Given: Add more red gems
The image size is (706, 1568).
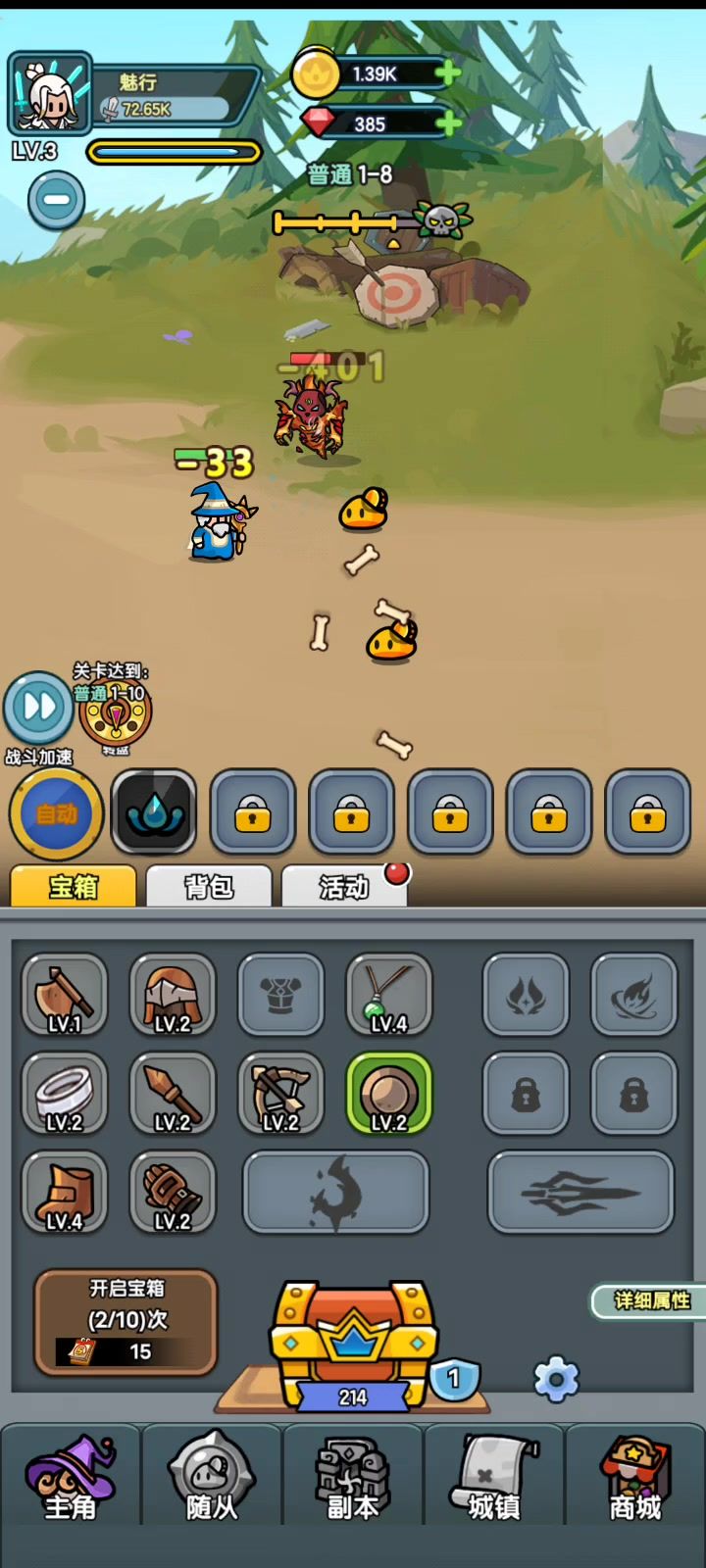Looking at the screenshot, I should click(447, 123).
